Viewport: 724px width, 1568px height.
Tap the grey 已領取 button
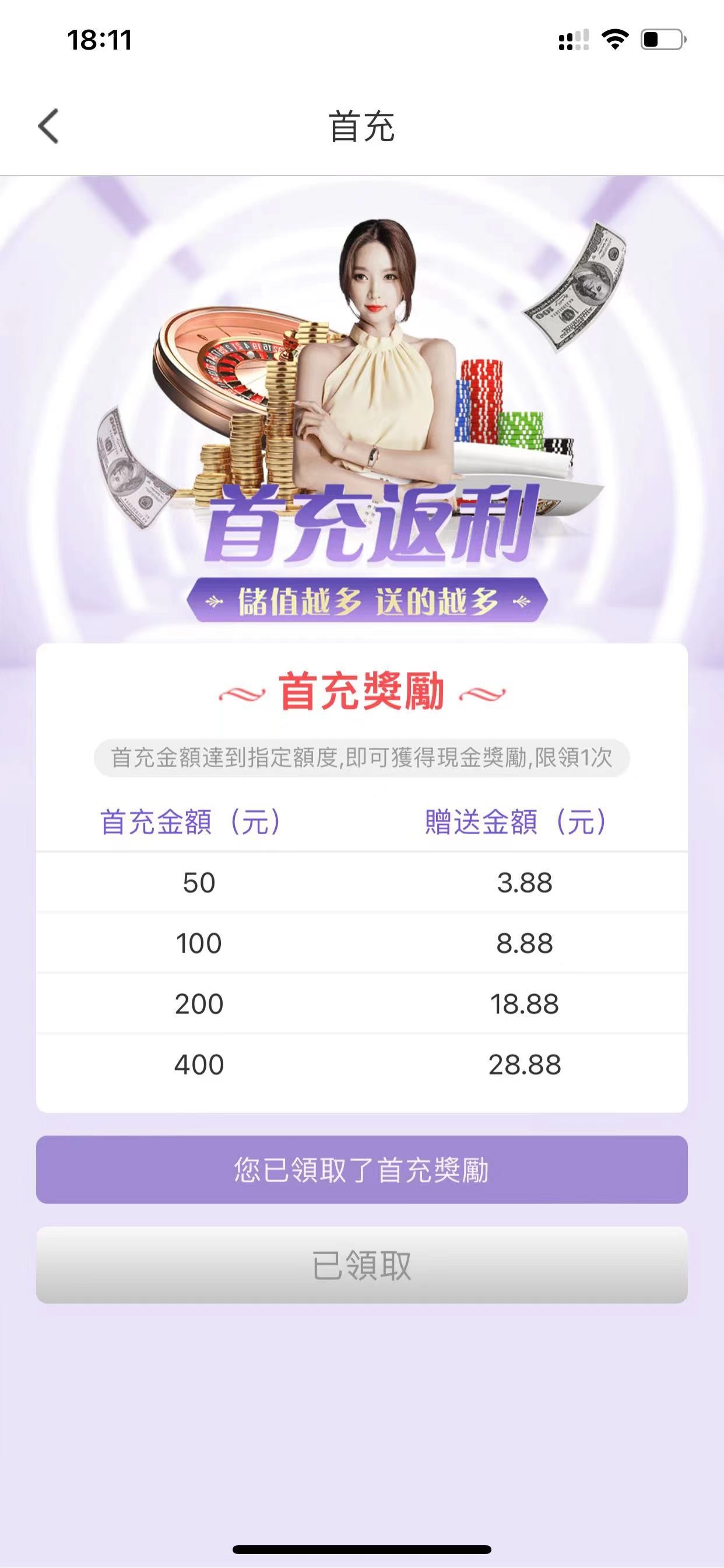(361, 1265)
